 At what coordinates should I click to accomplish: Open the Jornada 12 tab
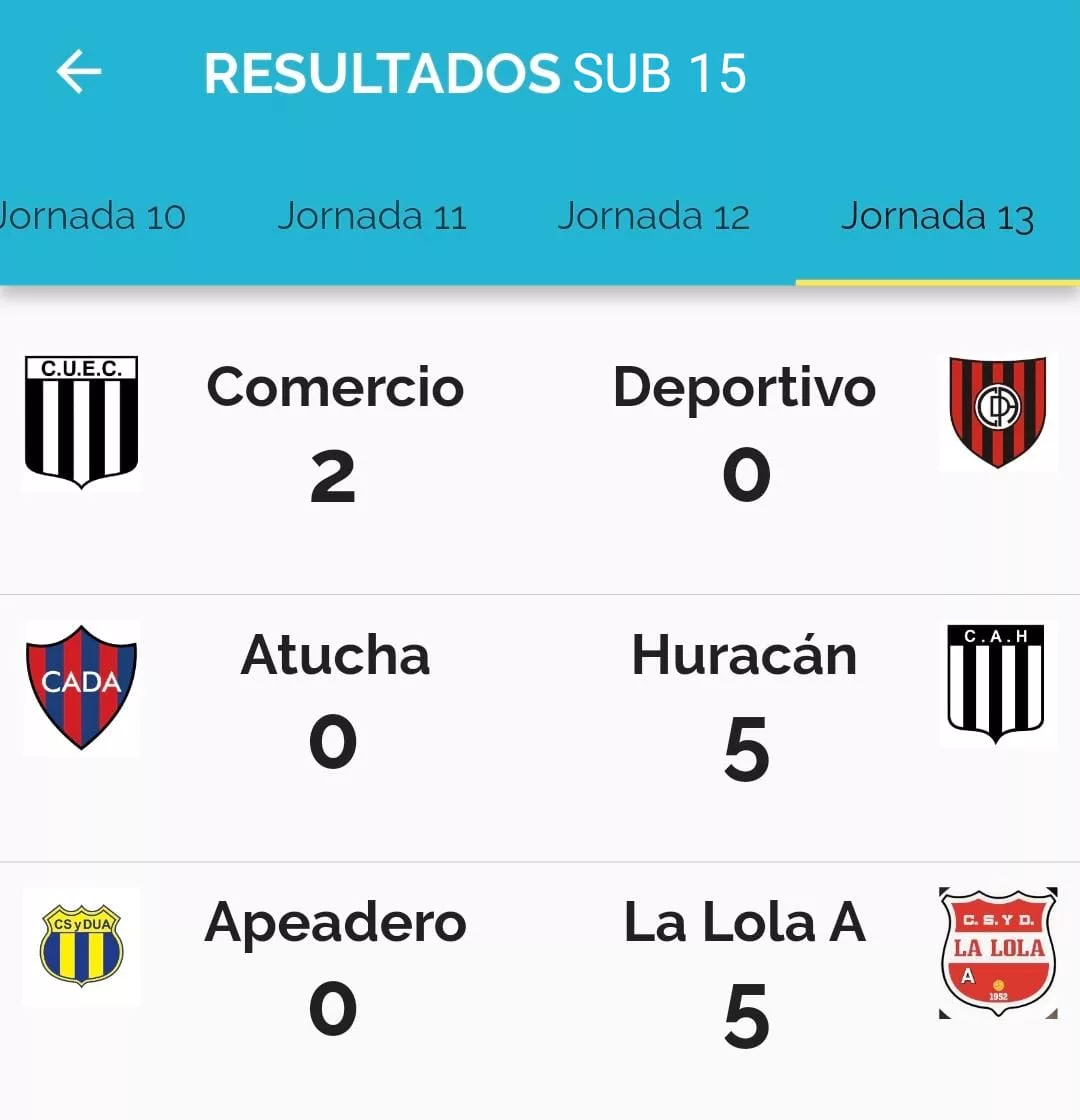click(x=653, y=216)
